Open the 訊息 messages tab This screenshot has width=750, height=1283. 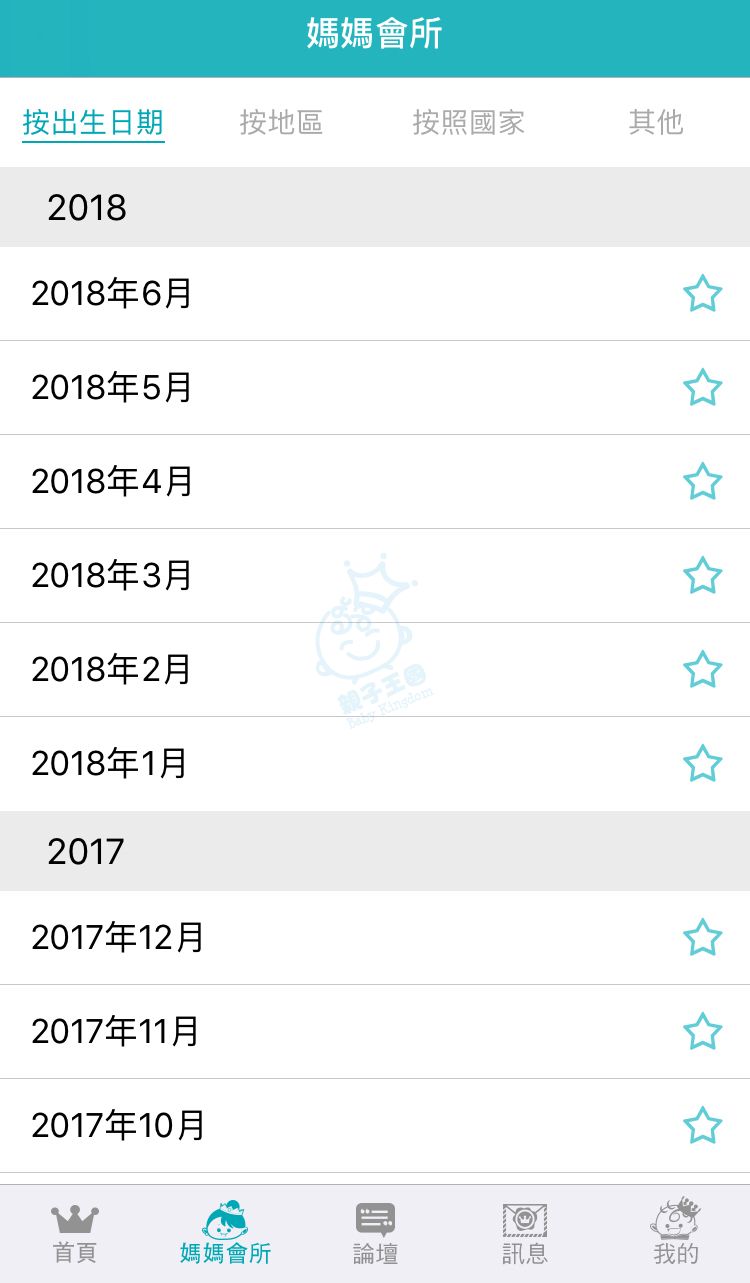(x=525, y=1234)
